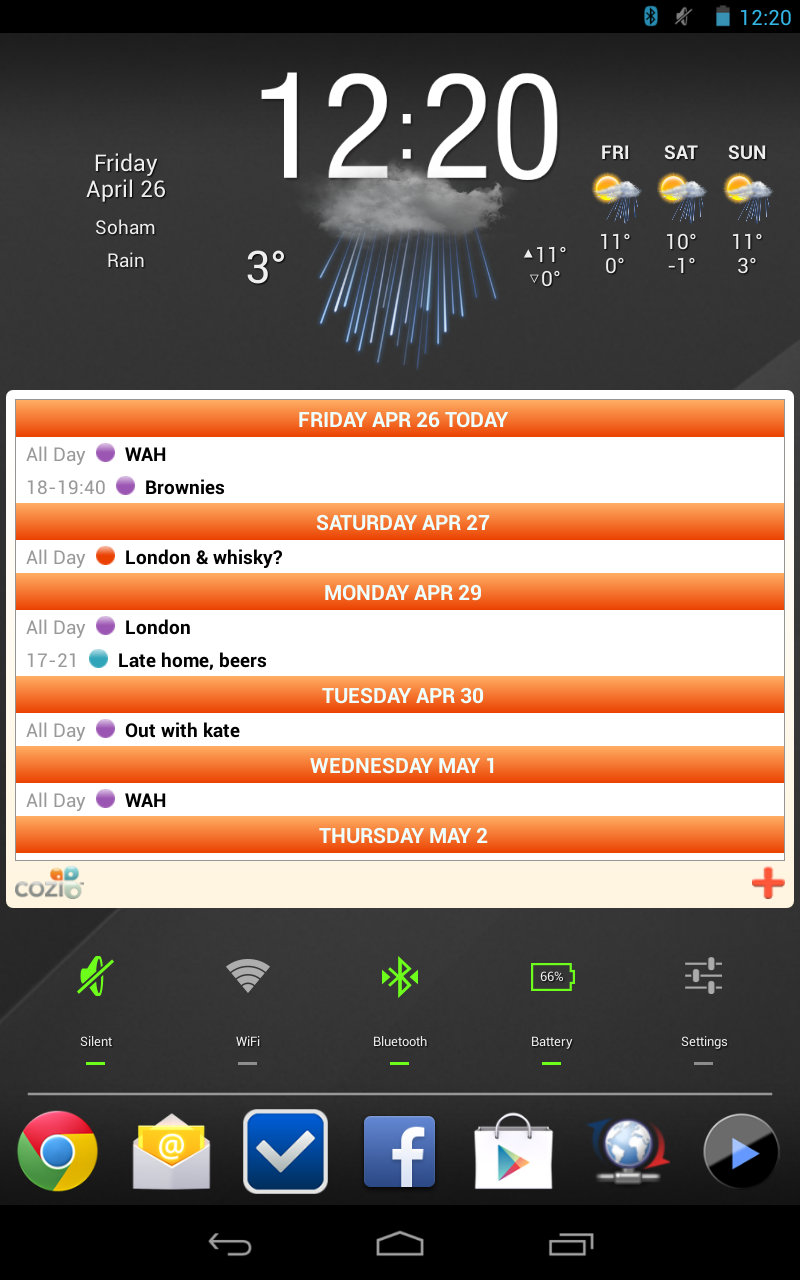The image size is (800, 1280).
Task: Launch the Chrome browser
Action: 58,1152
